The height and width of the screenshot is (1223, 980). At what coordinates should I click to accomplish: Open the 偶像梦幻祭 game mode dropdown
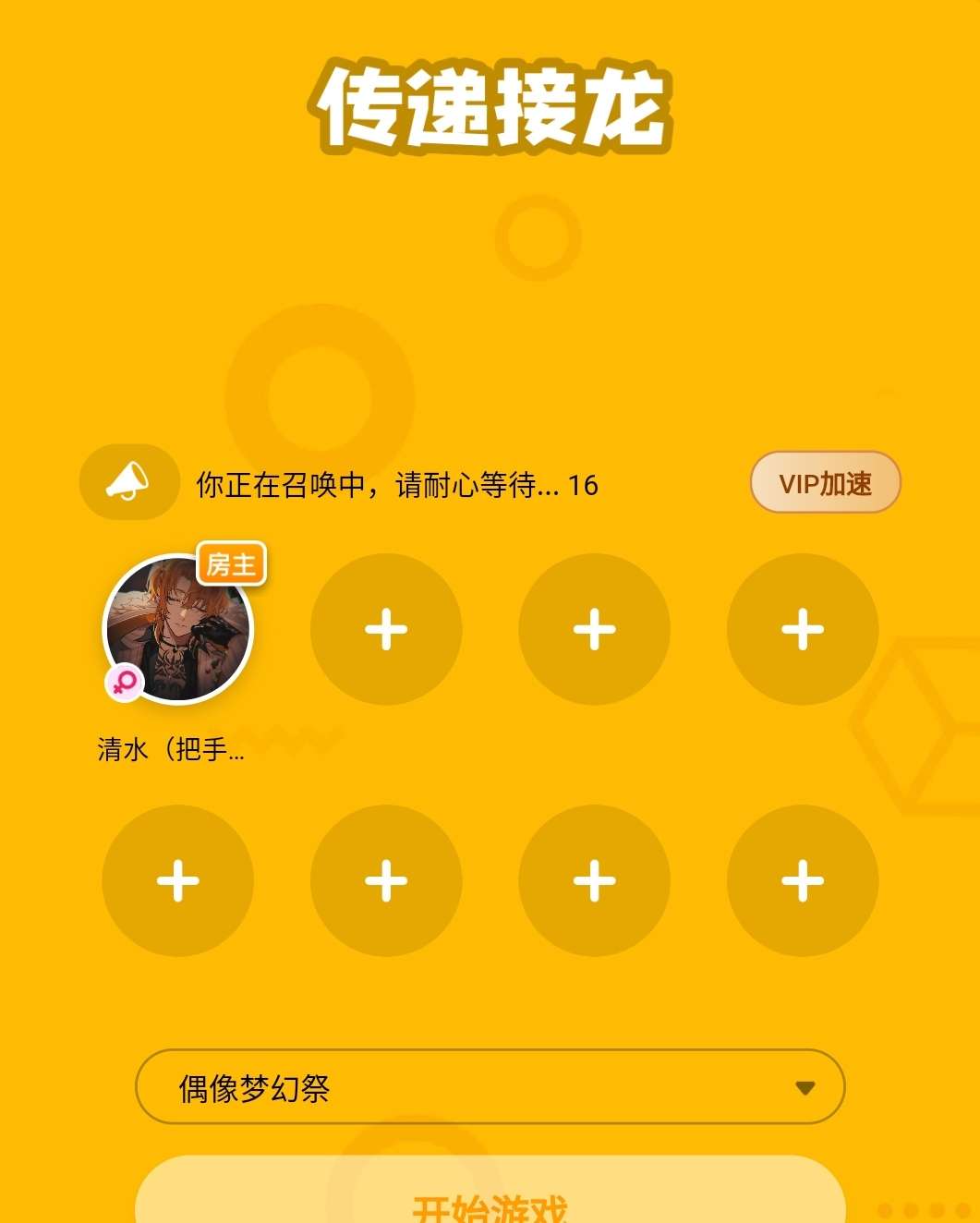pyautogui.click(x=490, y=1088)
